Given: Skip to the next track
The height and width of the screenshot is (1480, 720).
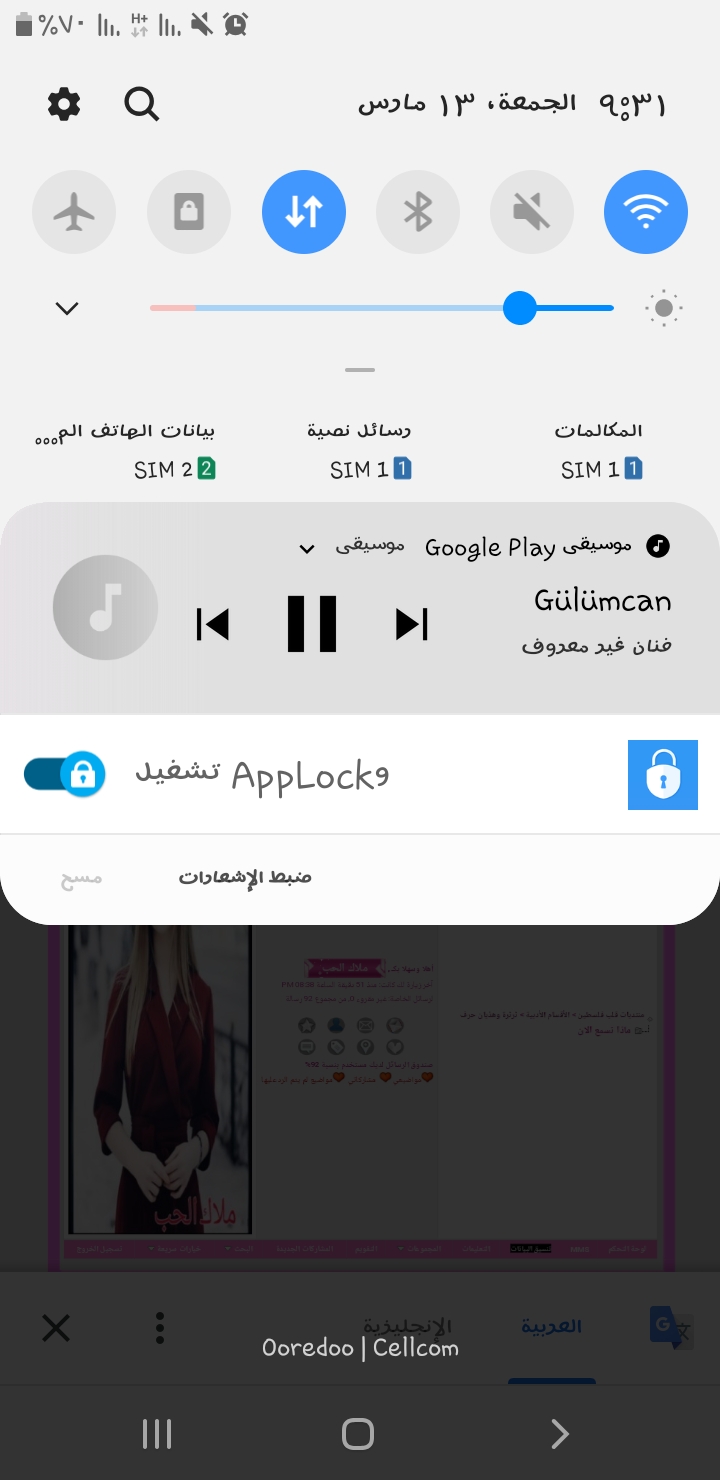Looking at the screenshot, I should click(411, 624).
